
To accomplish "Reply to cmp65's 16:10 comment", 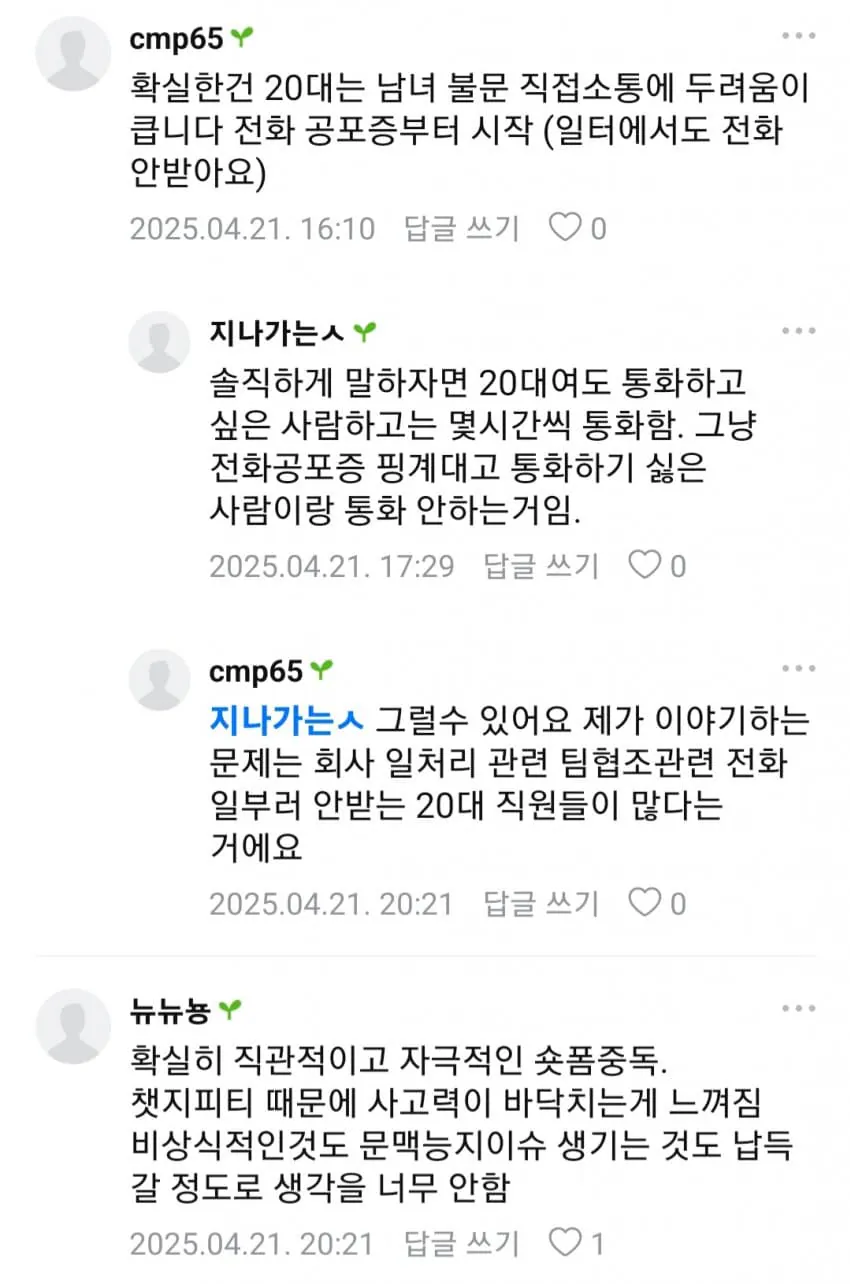I will 461,229.
